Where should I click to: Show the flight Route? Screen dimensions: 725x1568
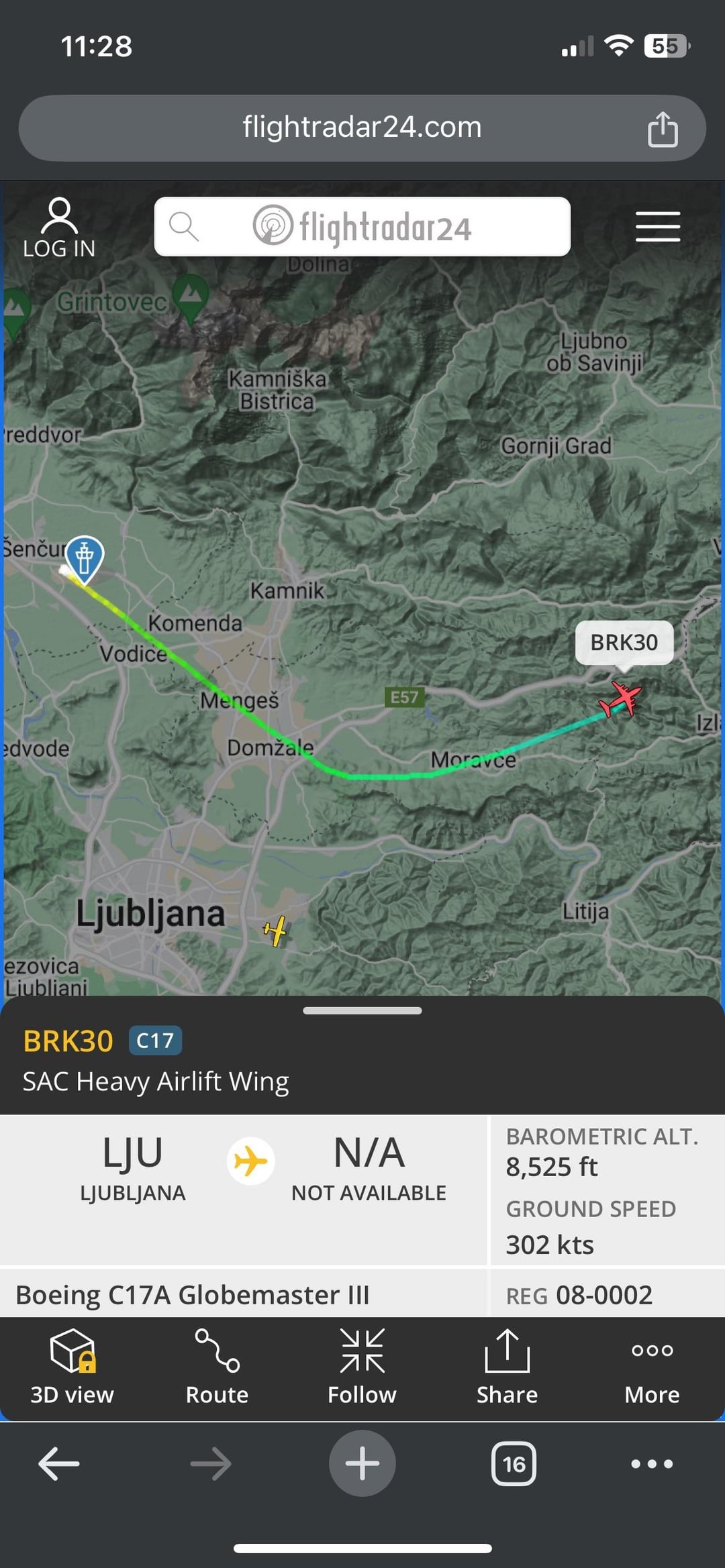pos(217,1367)
